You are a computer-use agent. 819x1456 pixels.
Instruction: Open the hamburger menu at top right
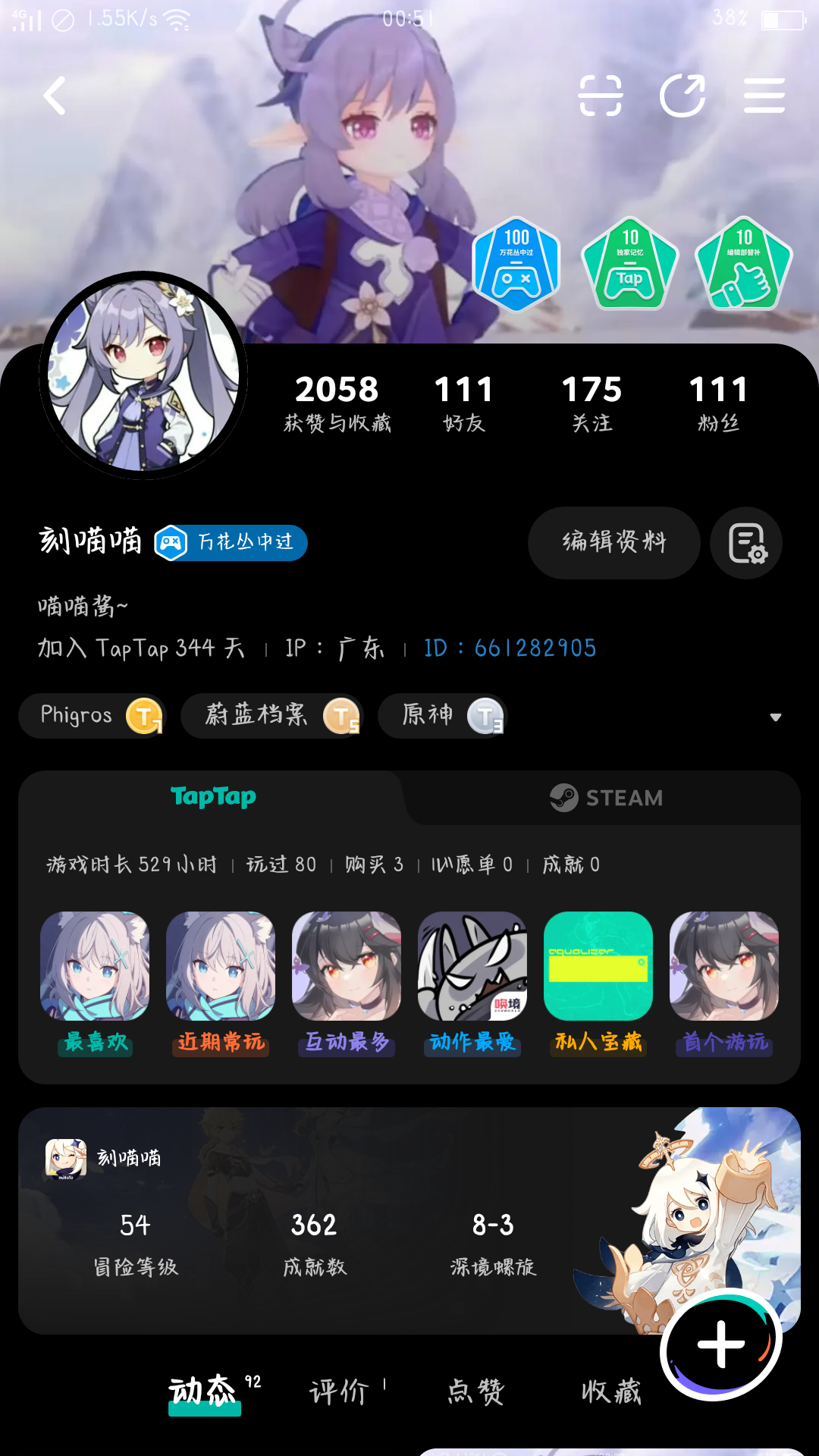pos(764,94)
